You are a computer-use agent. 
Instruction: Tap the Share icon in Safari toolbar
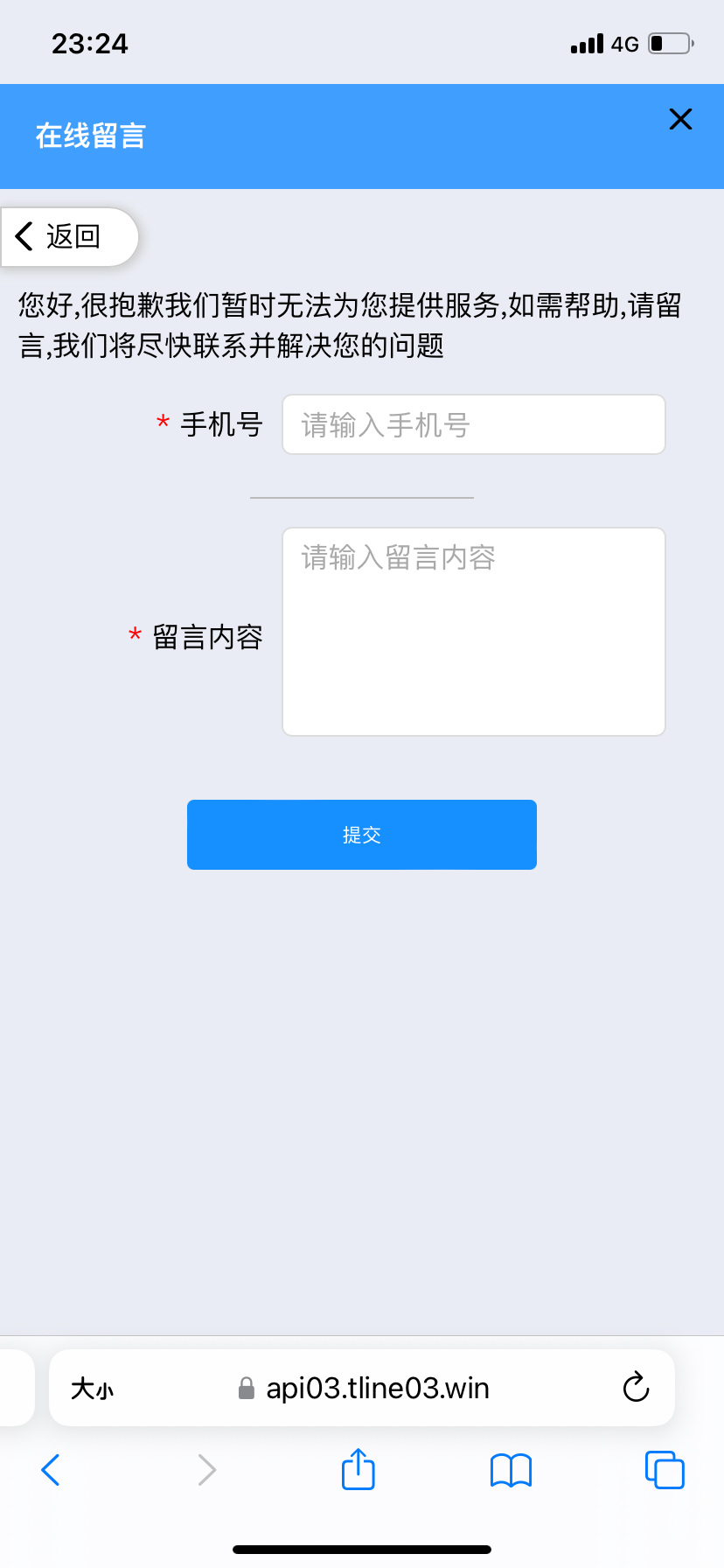click(357, 1470)
